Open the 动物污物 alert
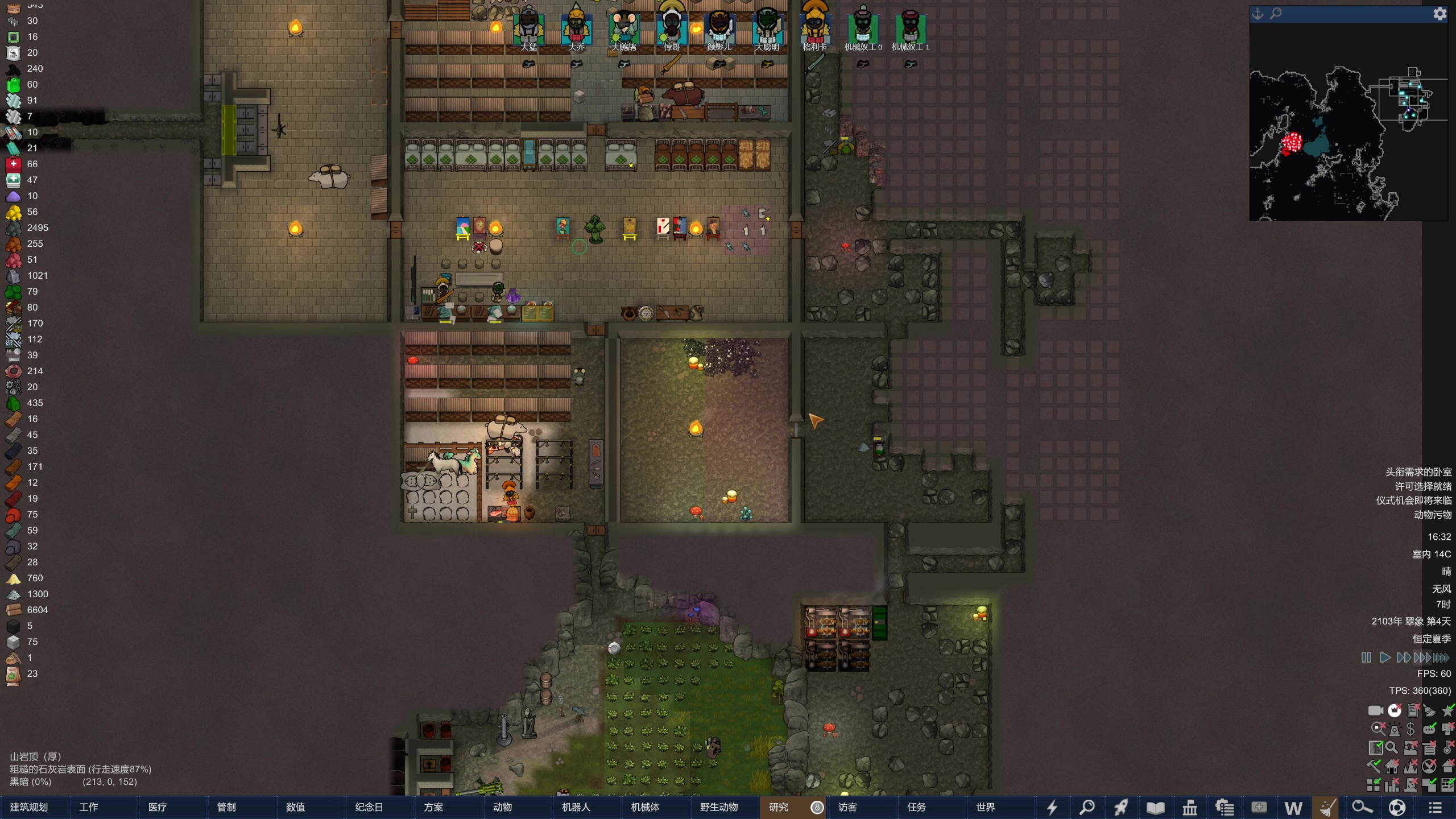 pyautogui.click(x=1432, y=515)
